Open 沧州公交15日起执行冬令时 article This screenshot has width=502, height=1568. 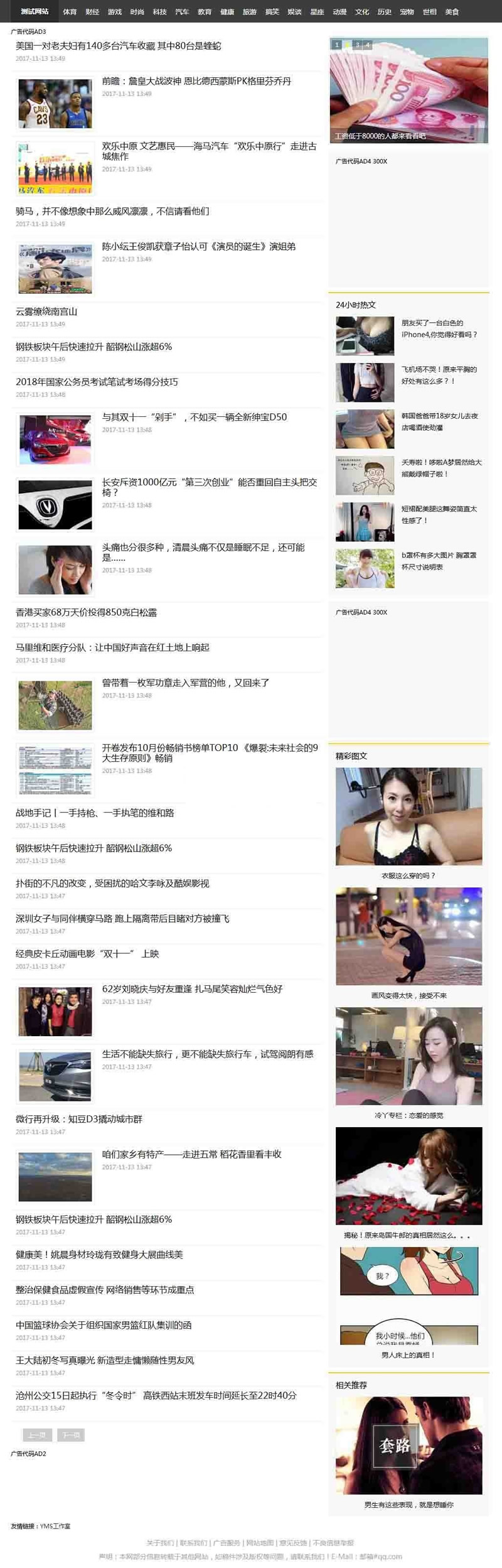(156, 1395)
